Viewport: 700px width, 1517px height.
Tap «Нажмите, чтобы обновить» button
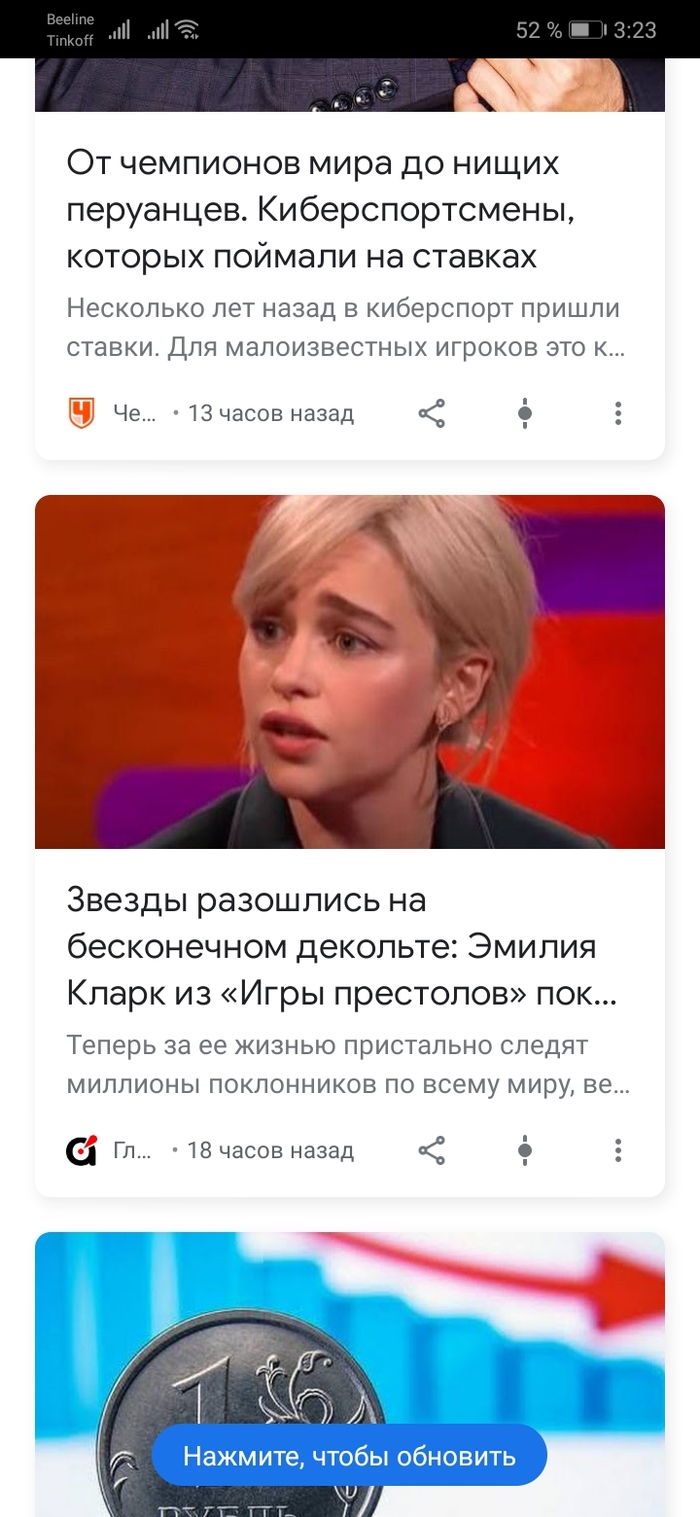[349, 1455]
